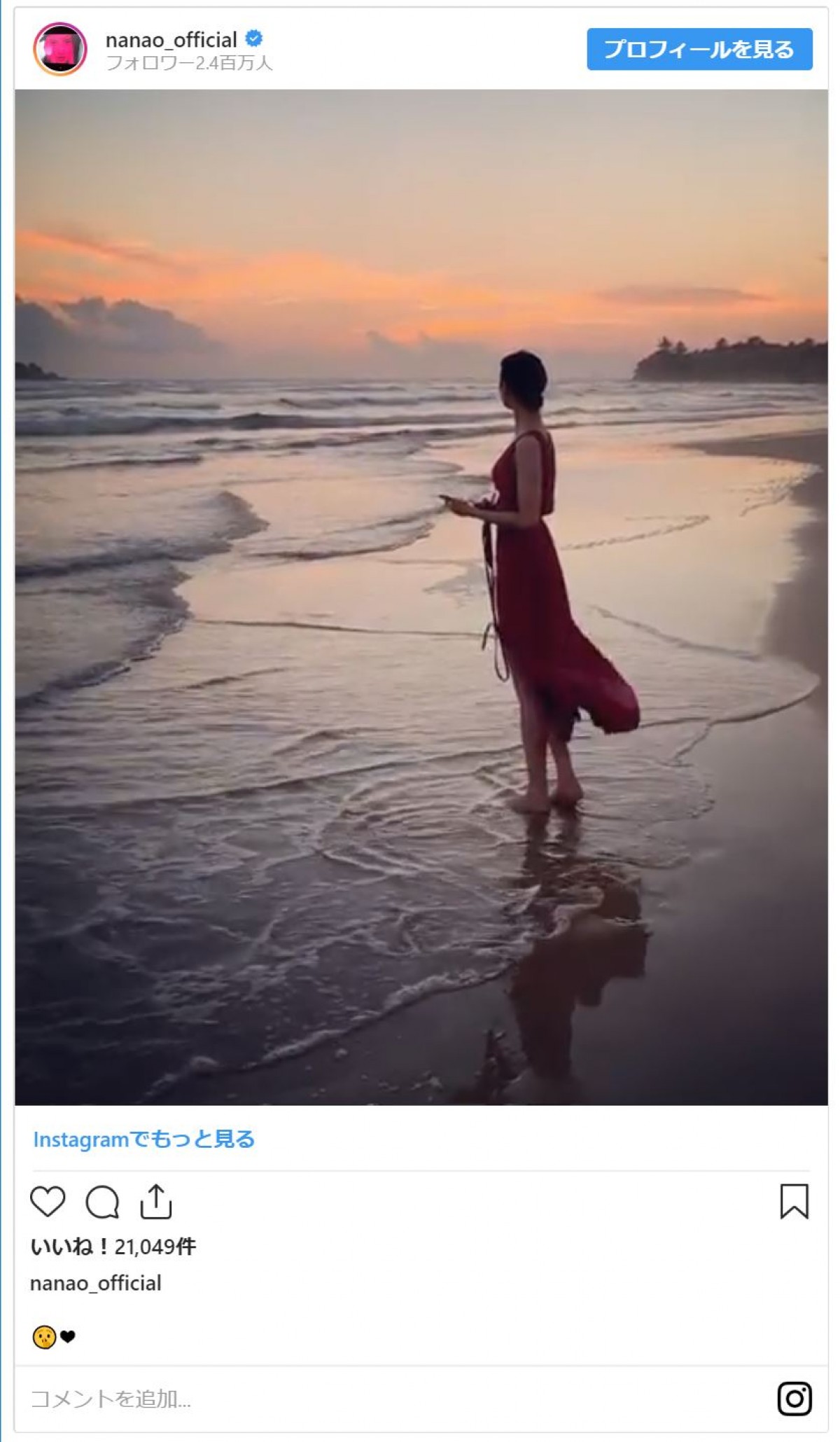Bookmark this post
The width and height of the screenshot is (840, 1442).
pyautogui.click(x=794, y=1202)
